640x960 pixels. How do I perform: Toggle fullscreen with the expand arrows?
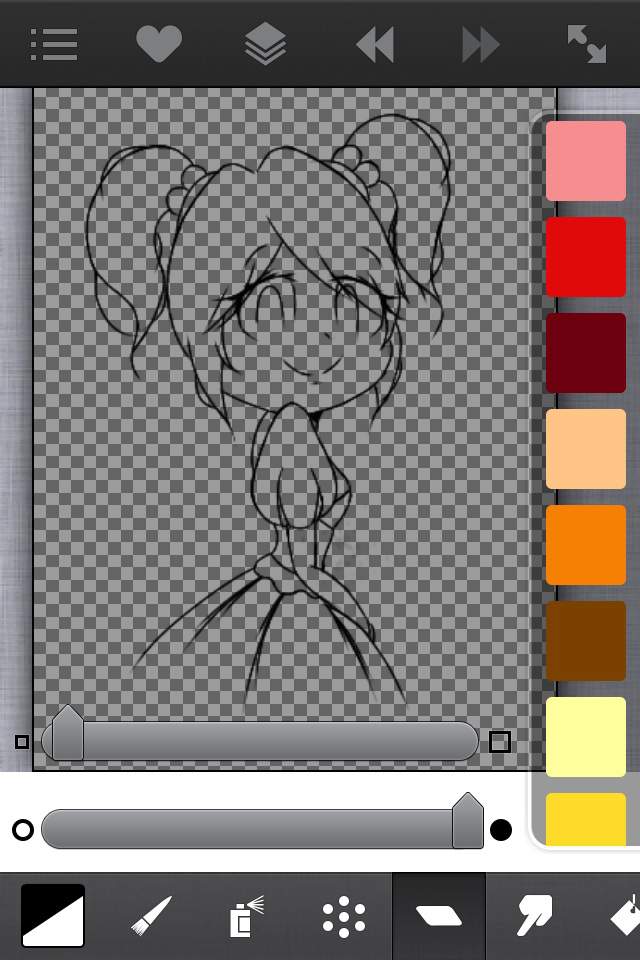[x=587, y=44]
